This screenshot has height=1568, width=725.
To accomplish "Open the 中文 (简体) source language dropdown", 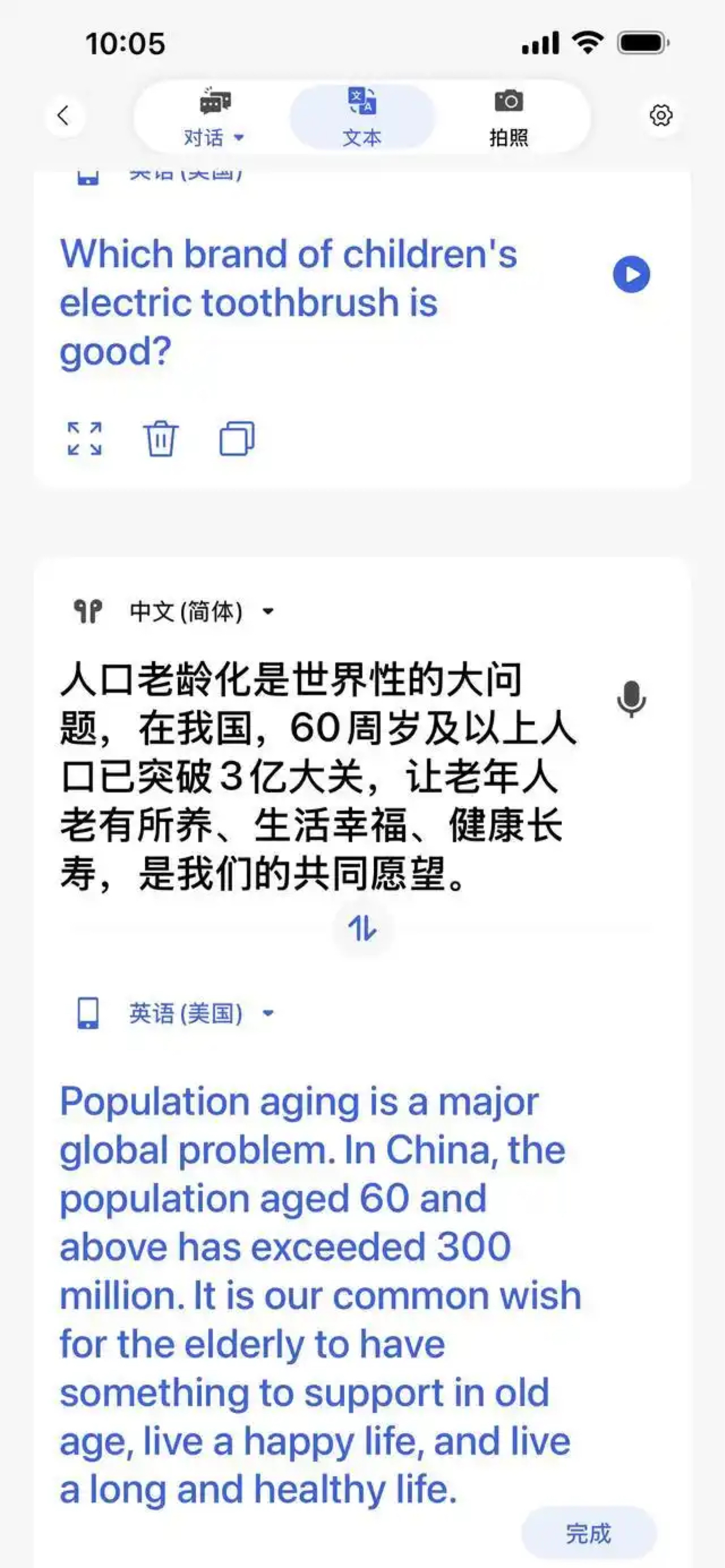I will [201, 611].
